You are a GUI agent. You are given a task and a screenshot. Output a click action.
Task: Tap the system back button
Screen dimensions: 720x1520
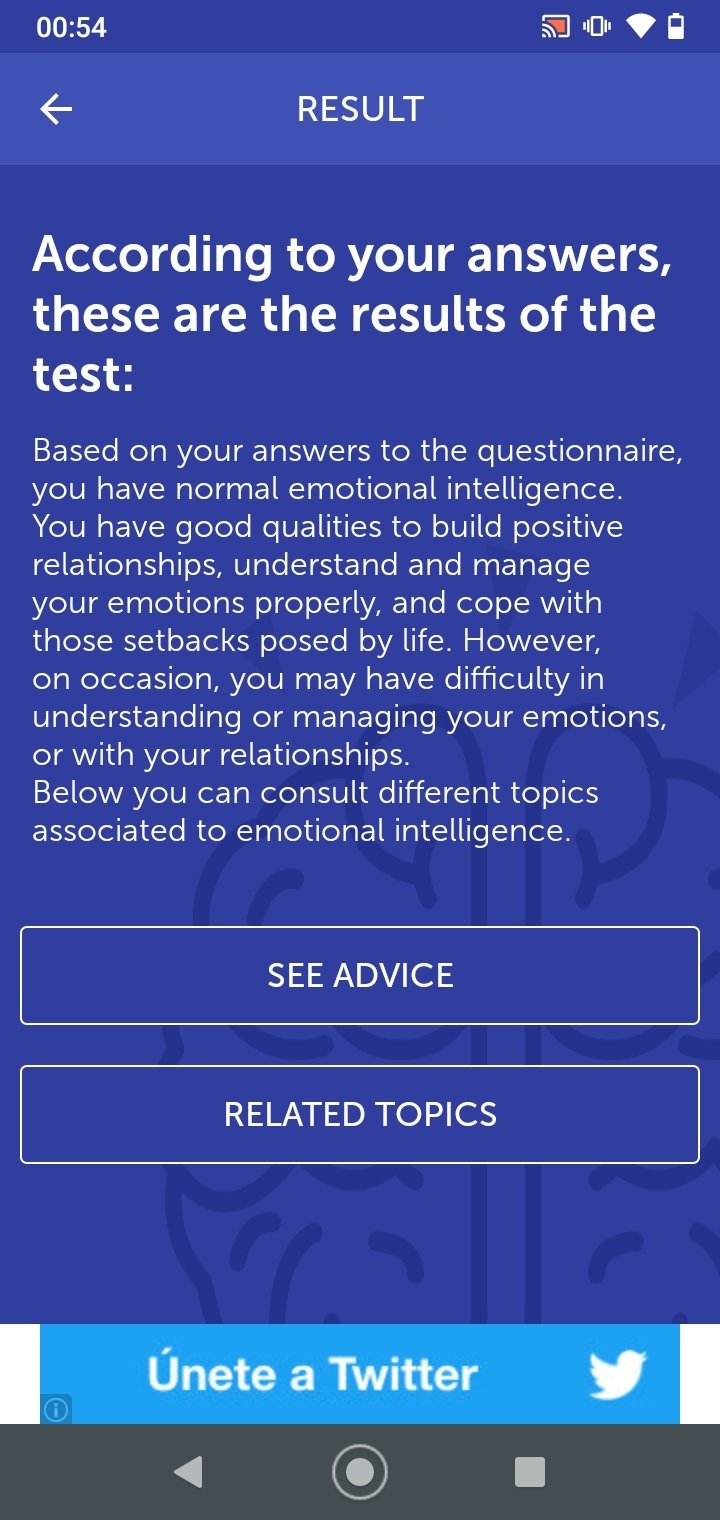pyautogui.click(x=188, y=1472)
